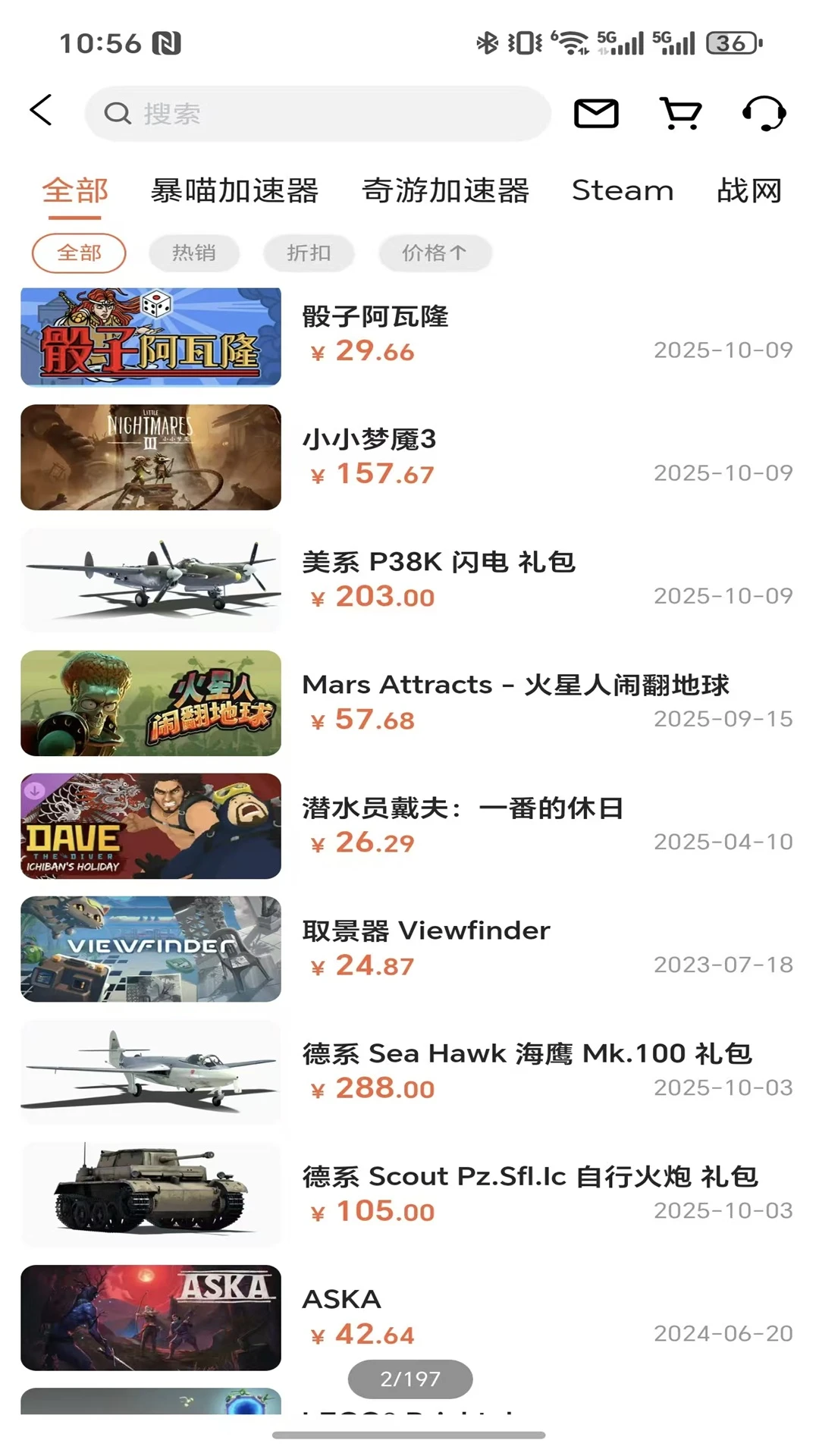Switch to the Steam tab
Image resolution: width=819 pixels, height=1456 pixels.
[623, 190]
